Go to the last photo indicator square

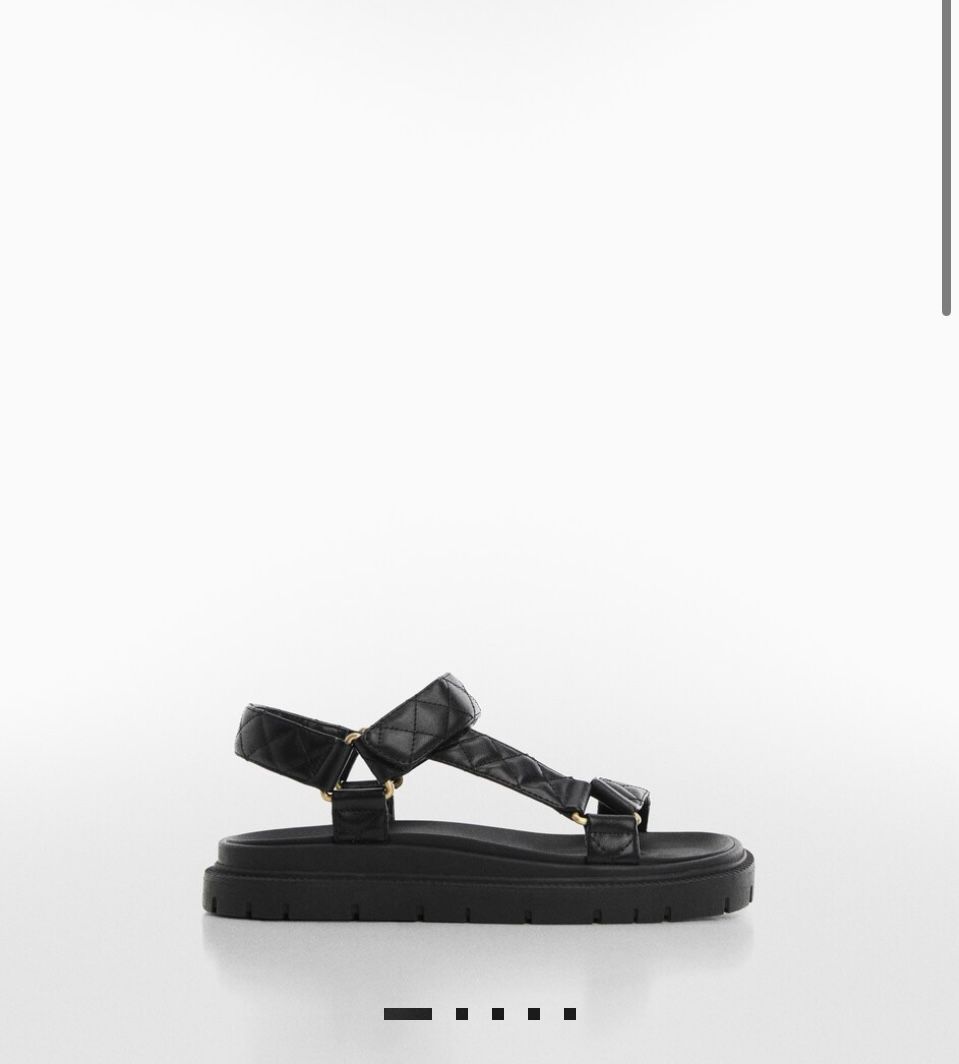coord(570,1014)
